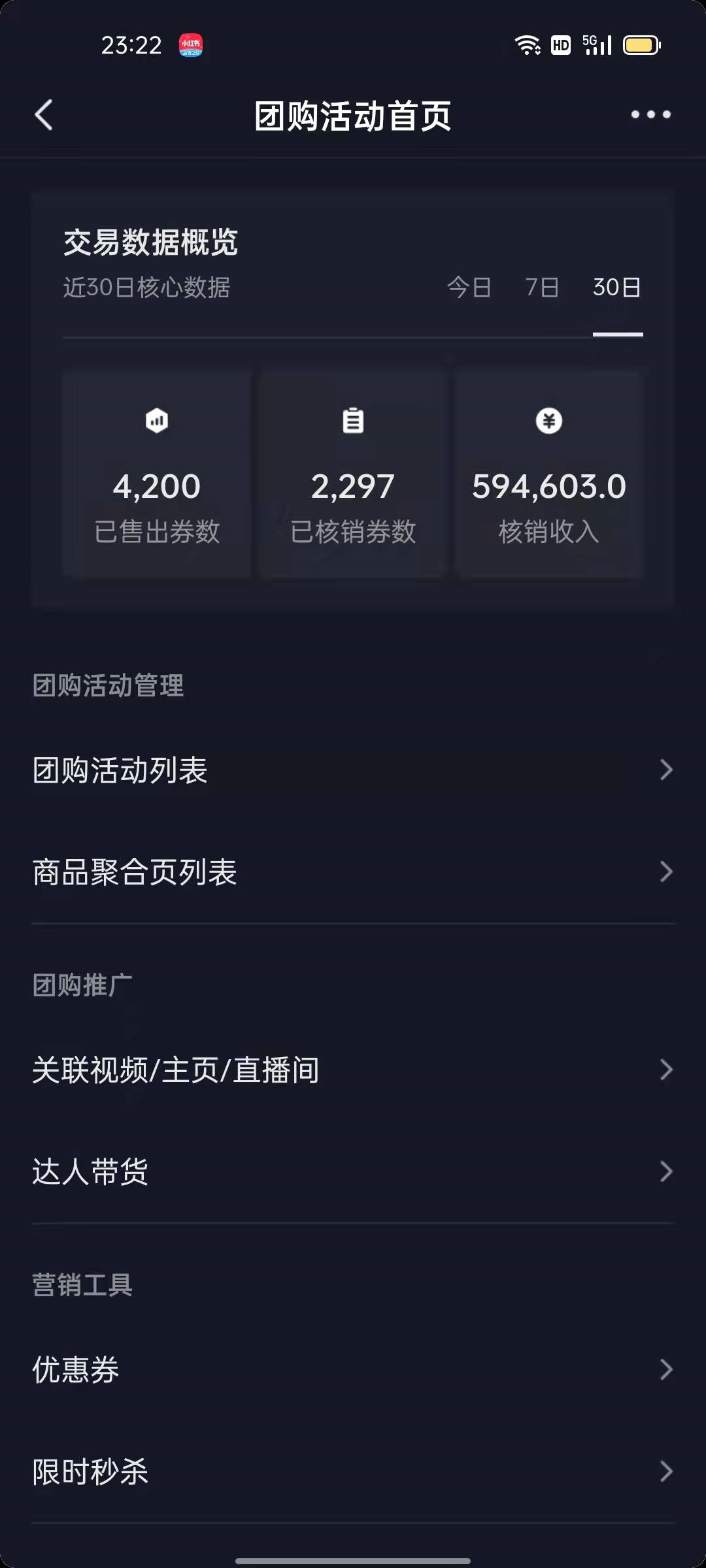Viewport: 706px width, 1568px height.
Task: Open 限时秒杀
Action: [x=353, y=1471]
